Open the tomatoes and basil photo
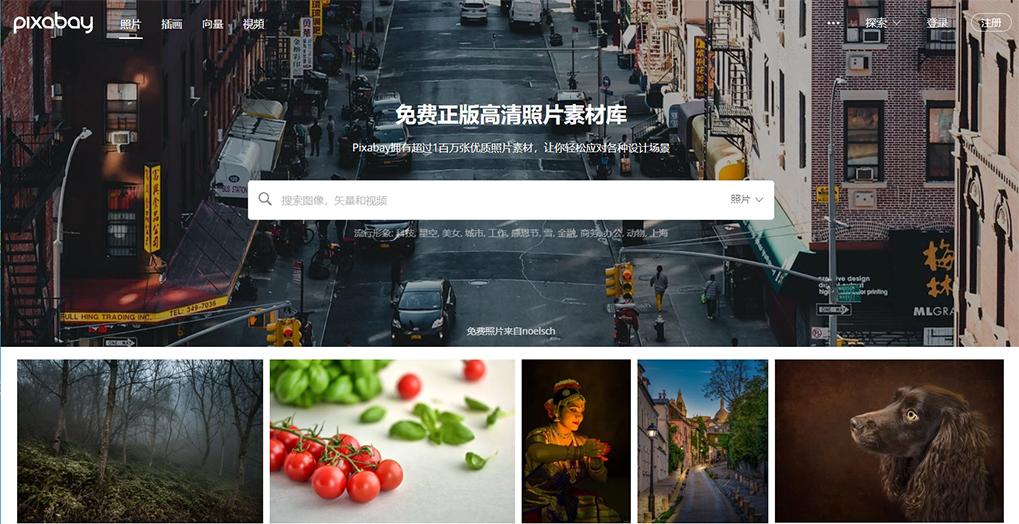 tap(392, 441)
